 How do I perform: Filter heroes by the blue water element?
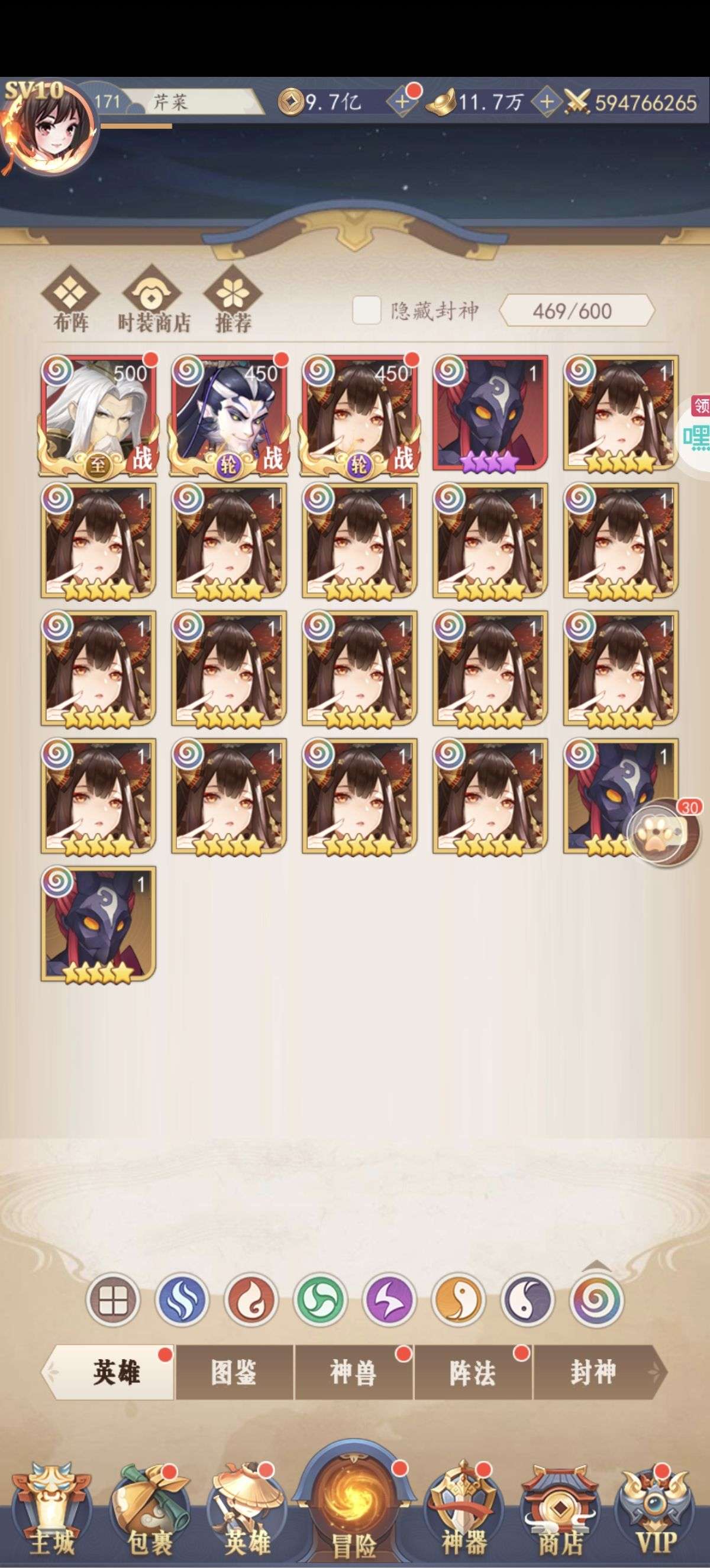[182, 1299]
